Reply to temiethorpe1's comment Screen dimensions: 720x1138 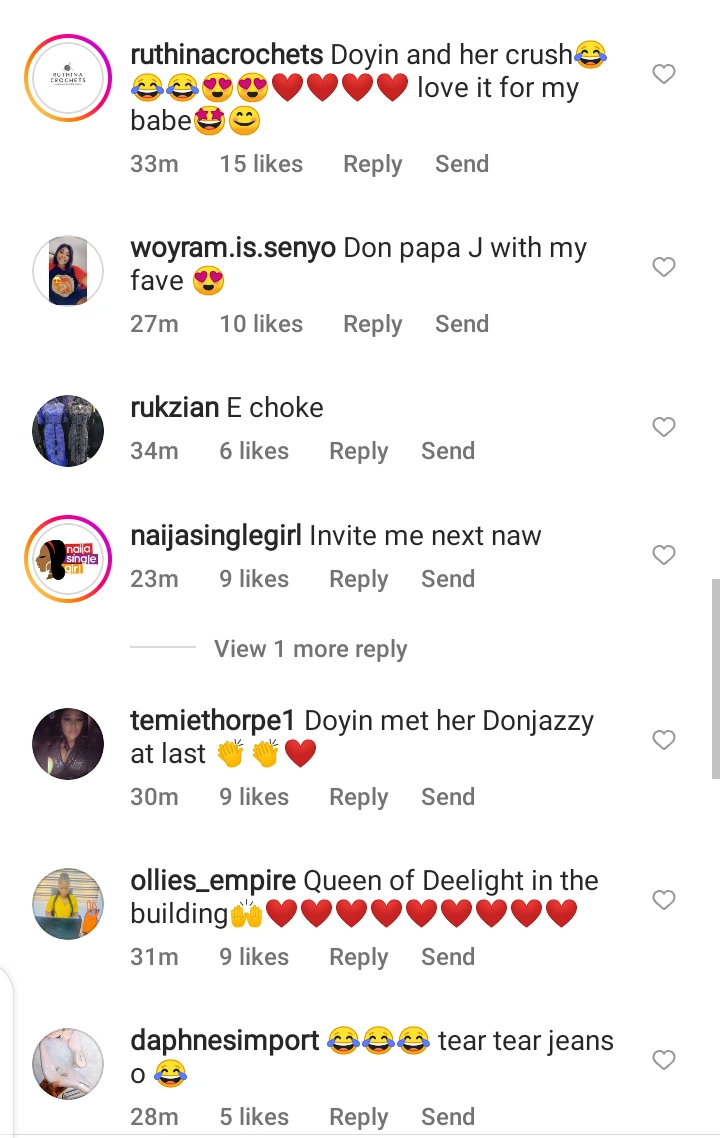pos(358,797)
